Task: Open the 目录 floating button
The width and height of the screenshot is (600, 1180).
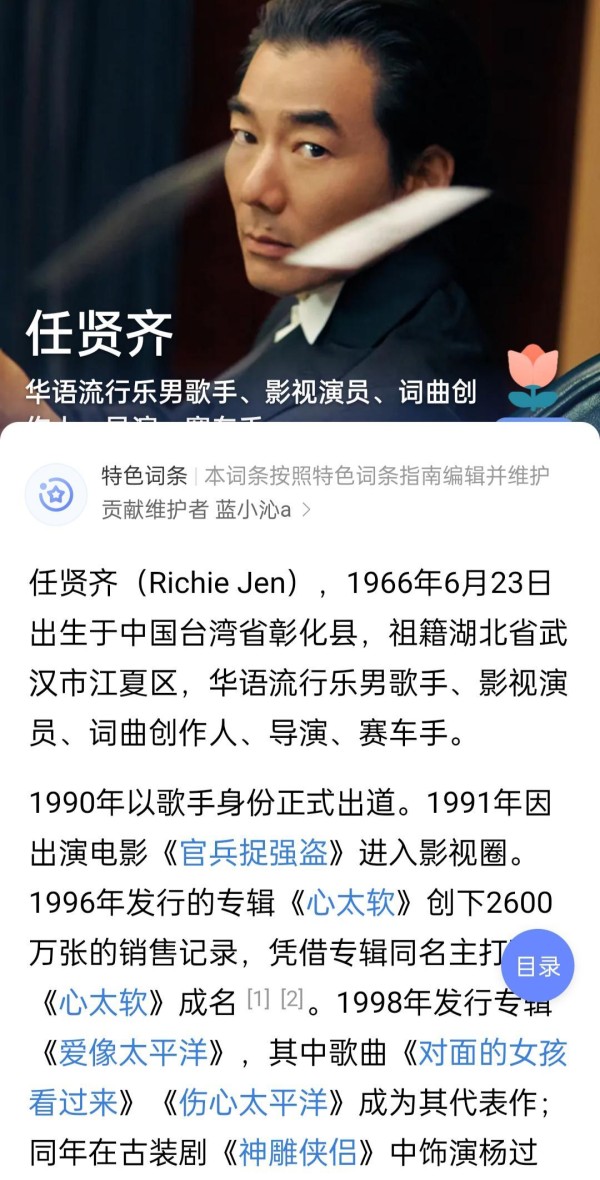Action: coord(538,966)
